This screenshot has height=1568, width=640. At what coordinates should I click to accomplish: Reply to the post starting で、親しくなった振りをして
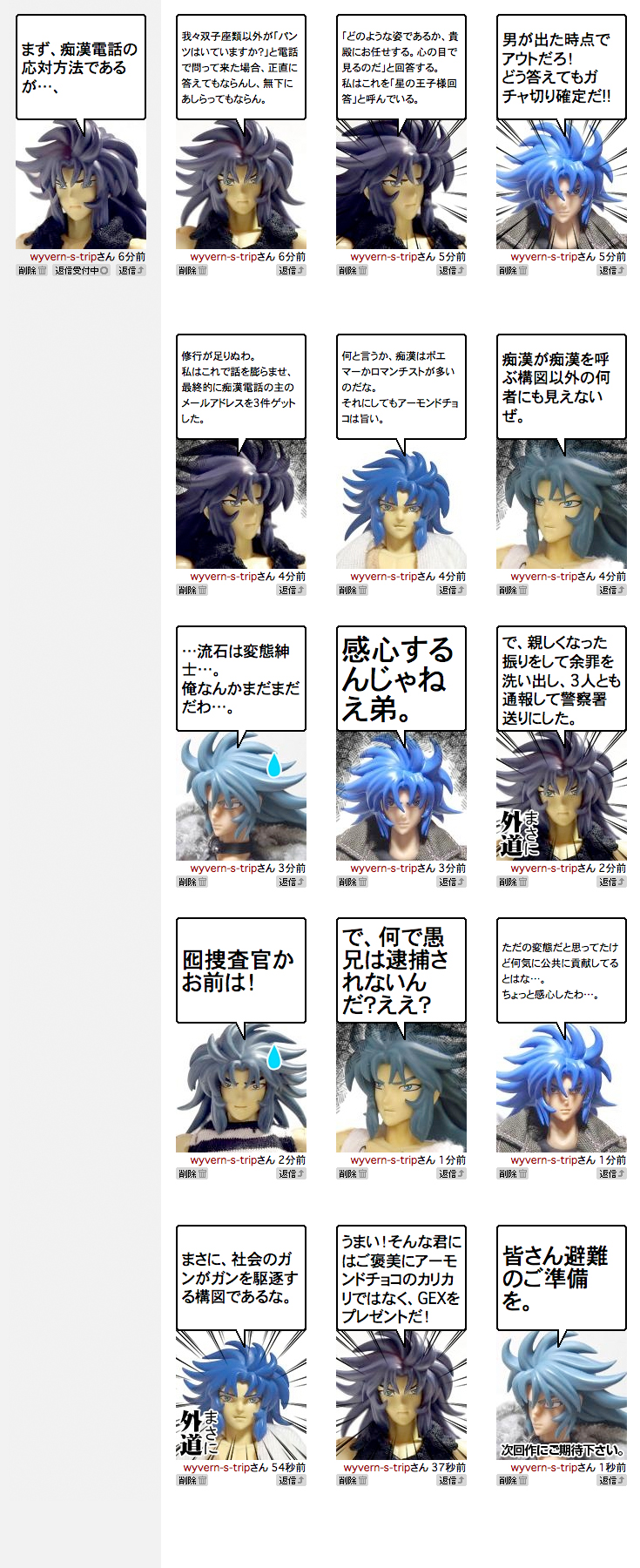point(612,882)
